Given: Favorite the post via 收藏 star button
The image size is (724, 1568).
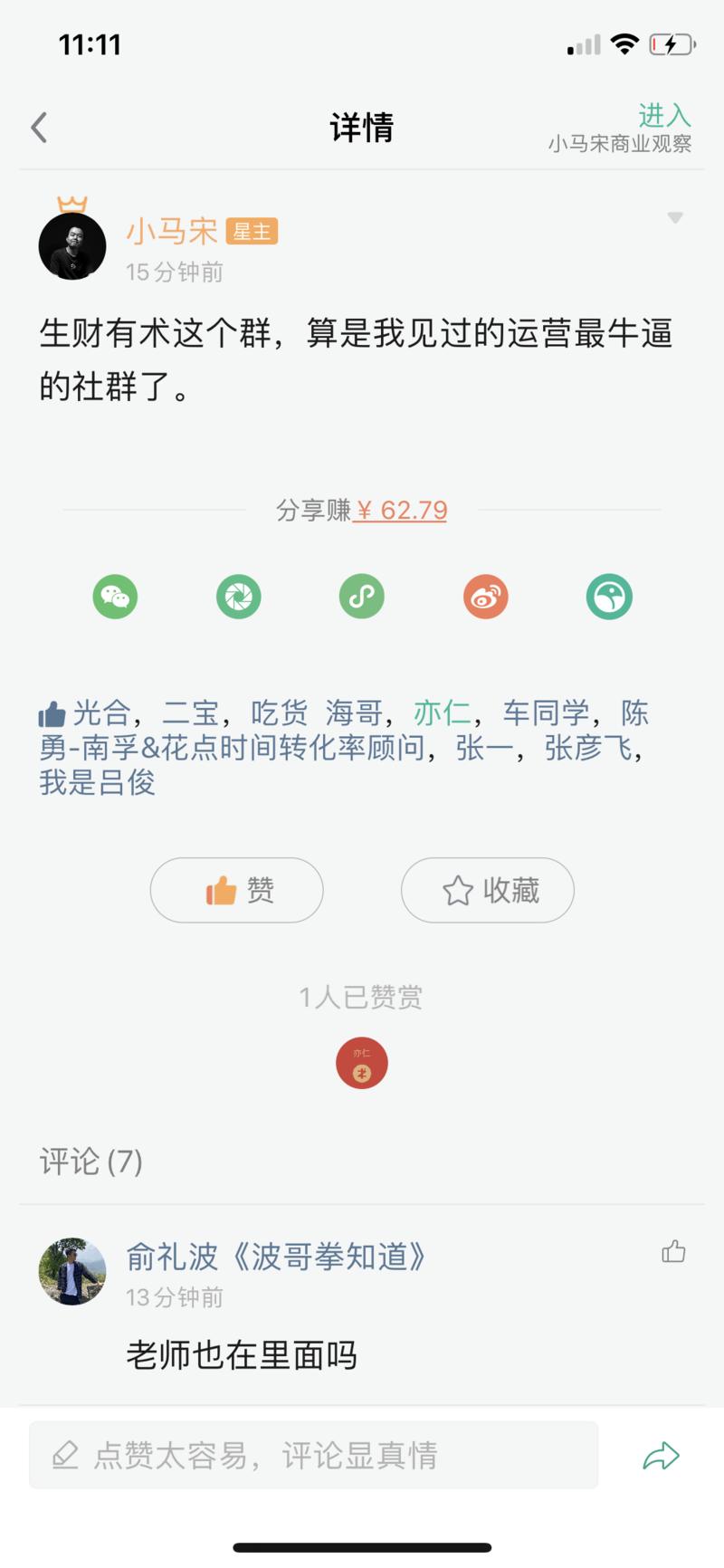Looking at the screenshot, I should [x=487, y=890].
